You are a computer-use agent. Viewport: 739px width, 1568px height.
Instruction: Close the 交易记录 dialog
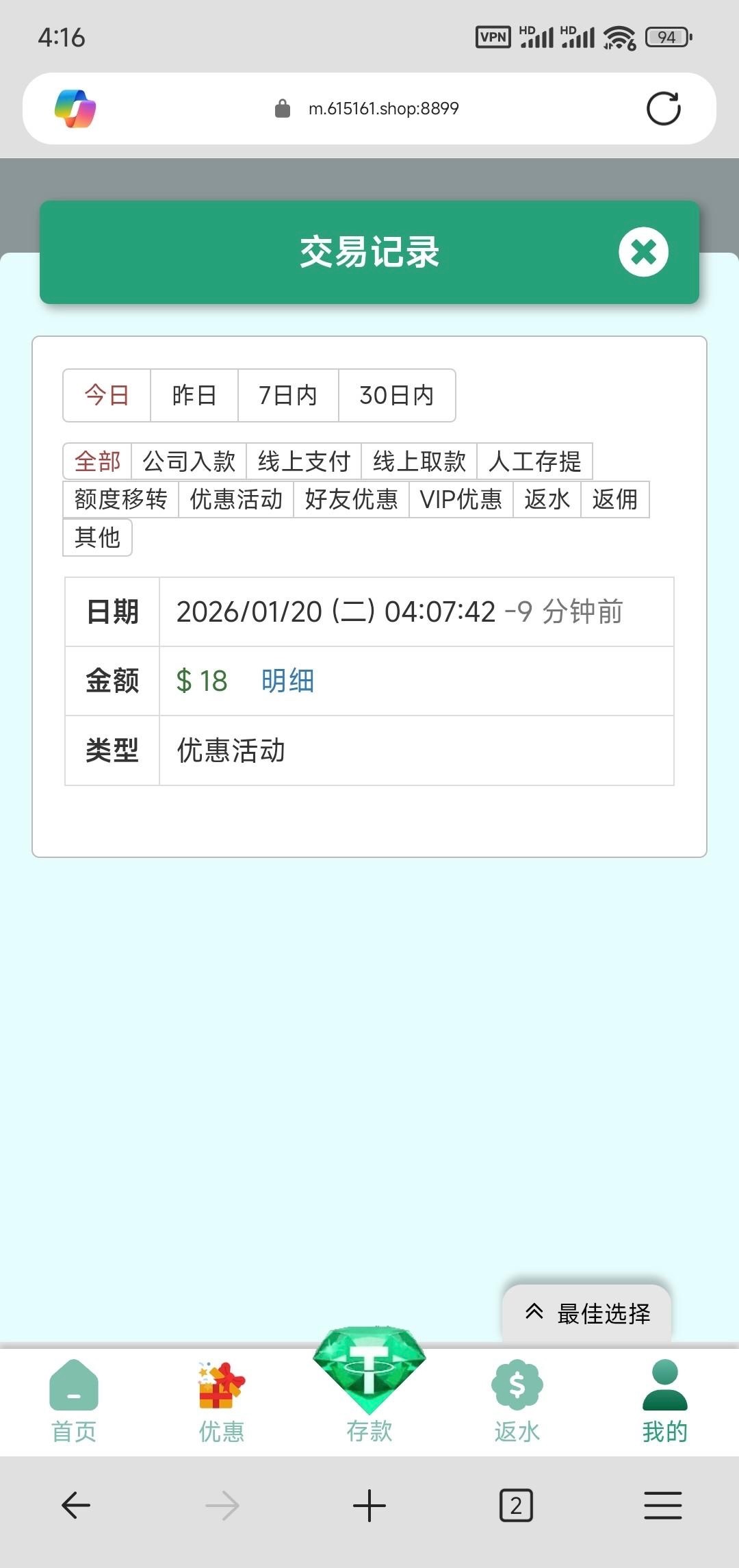643,252
